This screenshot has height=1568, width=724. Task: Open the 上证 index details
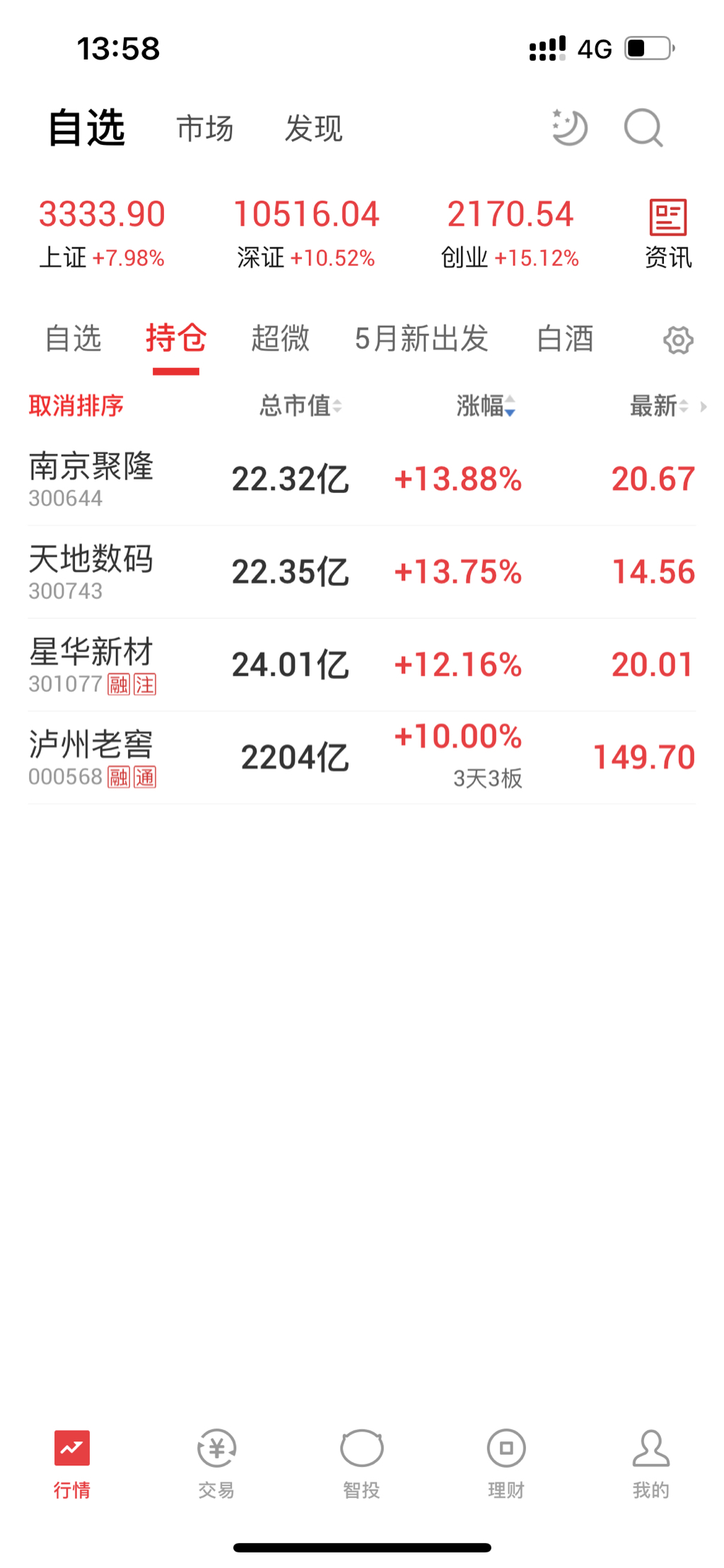pos(102,233)
